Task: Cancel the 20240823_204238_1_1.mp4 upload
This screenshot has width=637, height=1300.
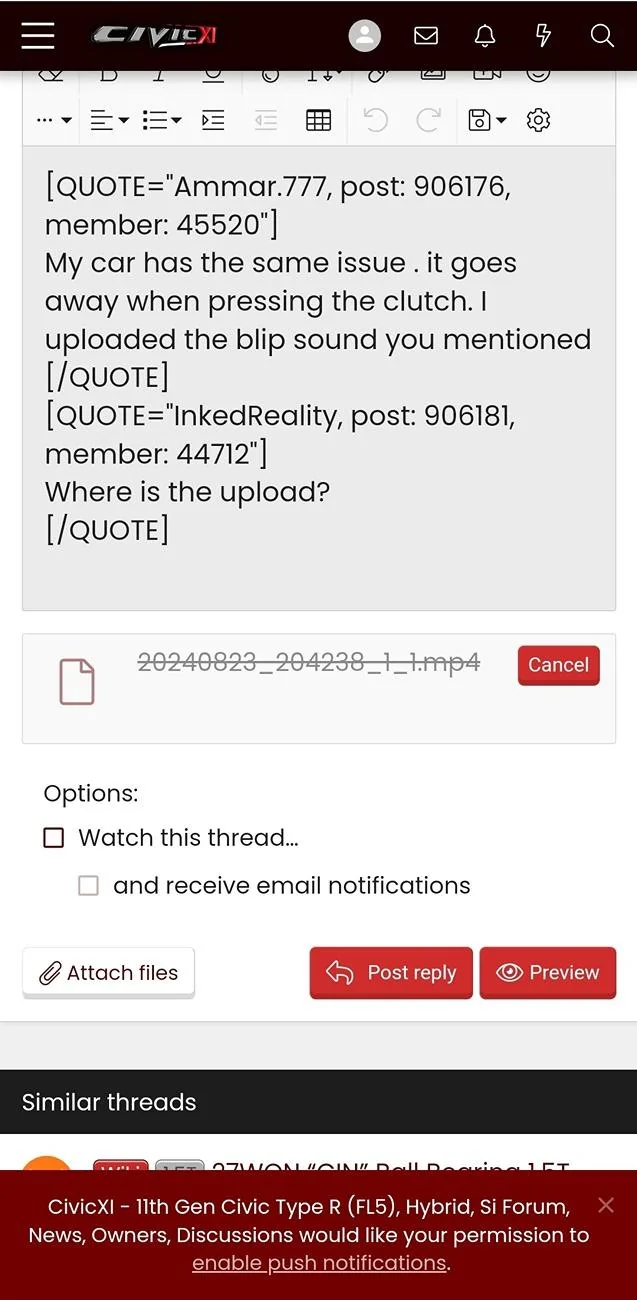Action: coord(558,665)
